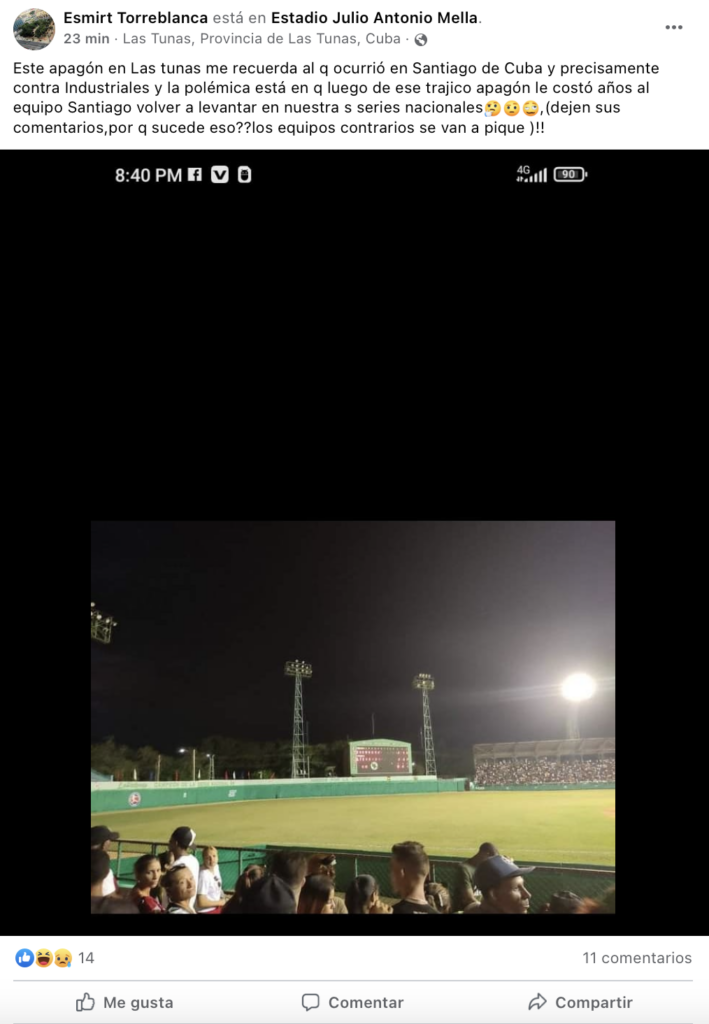The height and width of the screenshot is (1024, 709).
Task: Open the 23 min timestamp link
Action: (x=86, y=39)
